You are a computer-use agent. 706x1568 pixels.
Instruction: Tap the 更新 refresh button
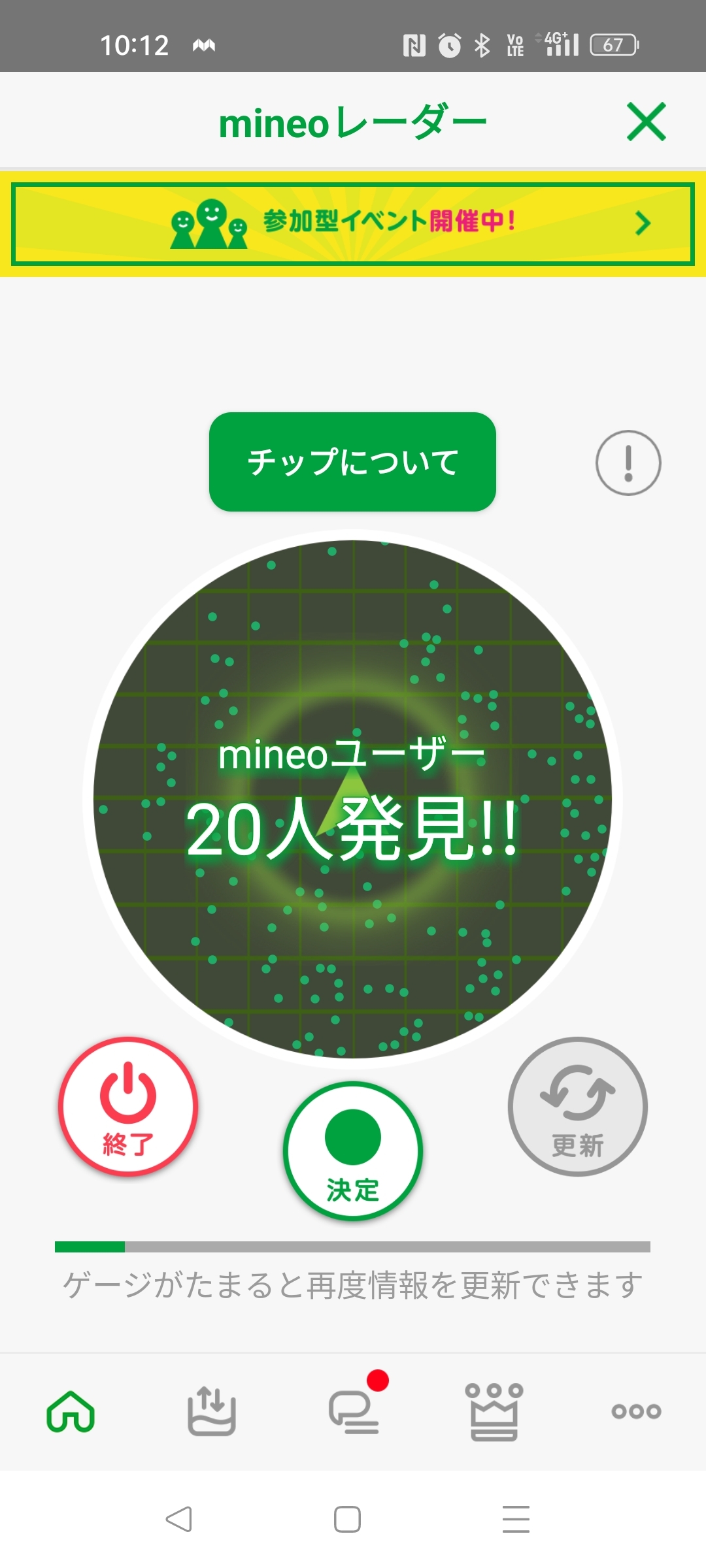pos(578,1107)
